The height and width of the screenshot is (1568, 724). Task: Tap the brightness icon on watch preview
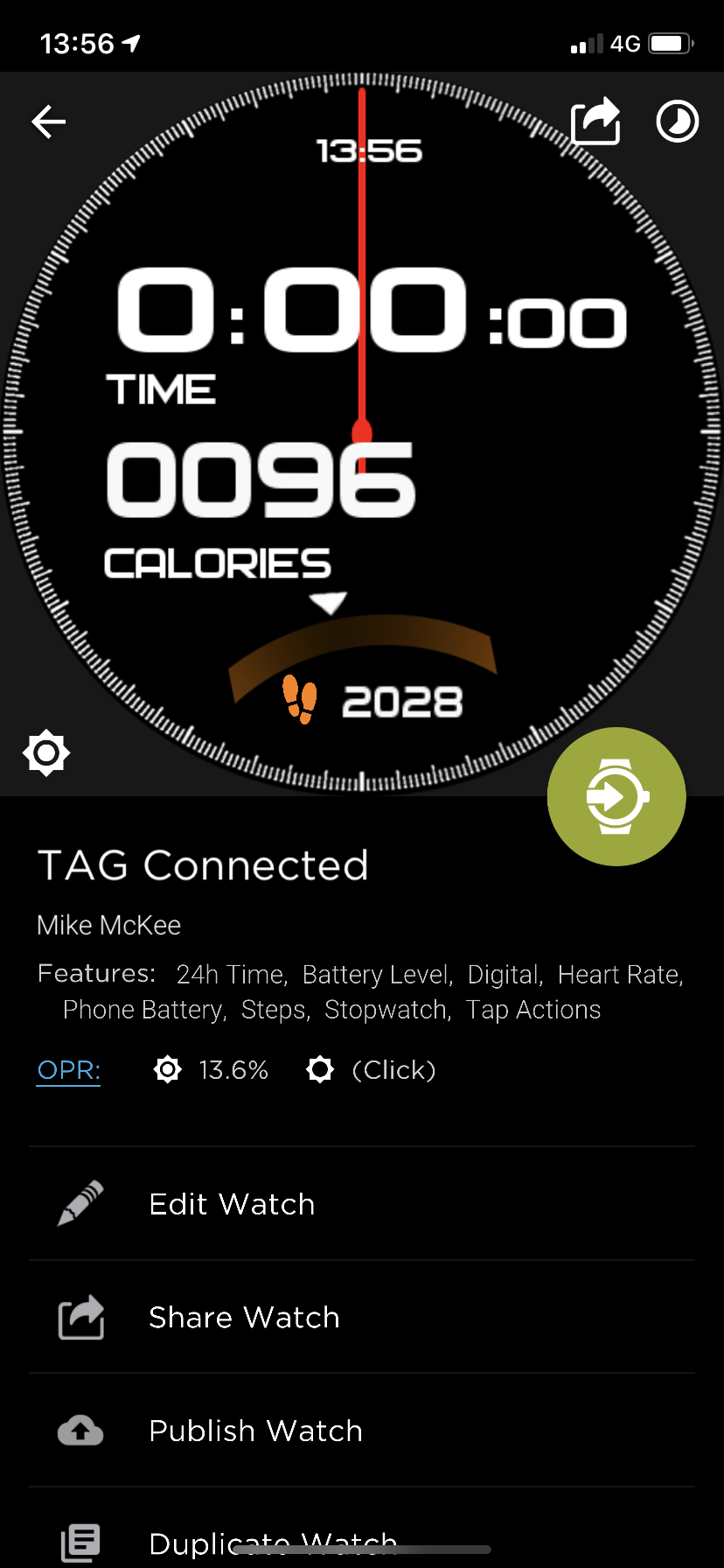coord(46,752)
